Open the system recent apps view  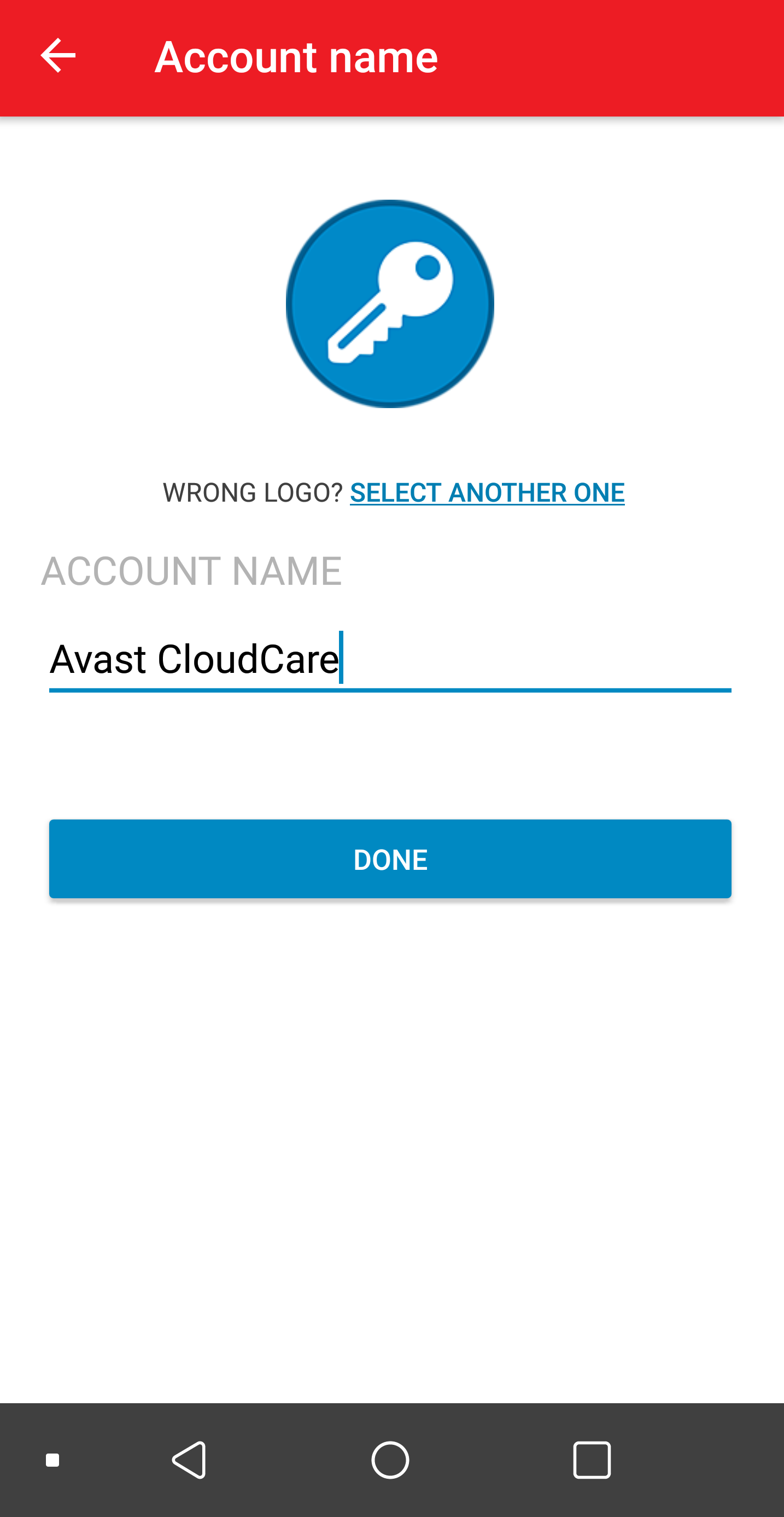592,1460
